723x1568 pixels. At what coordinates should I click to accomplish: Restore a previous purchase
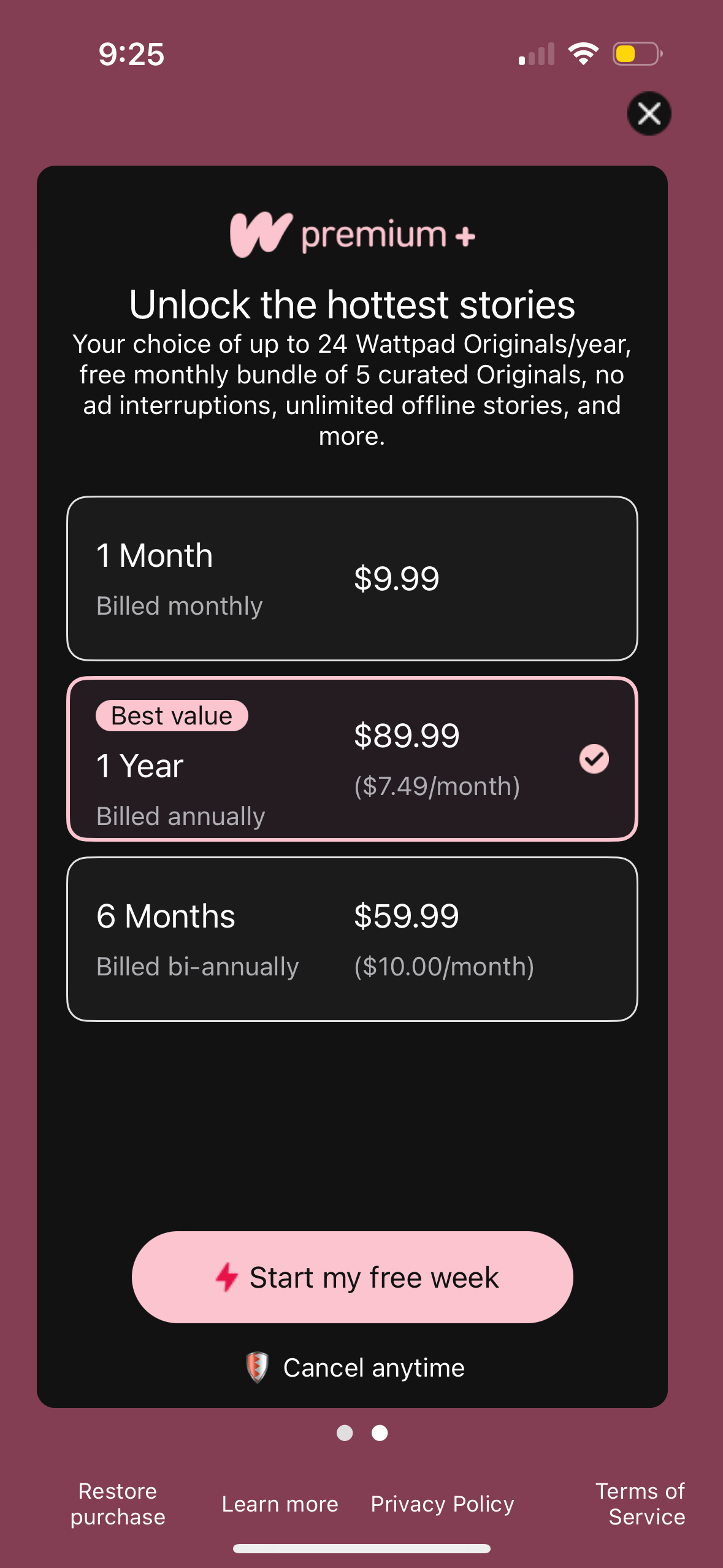coord(118,1504)
